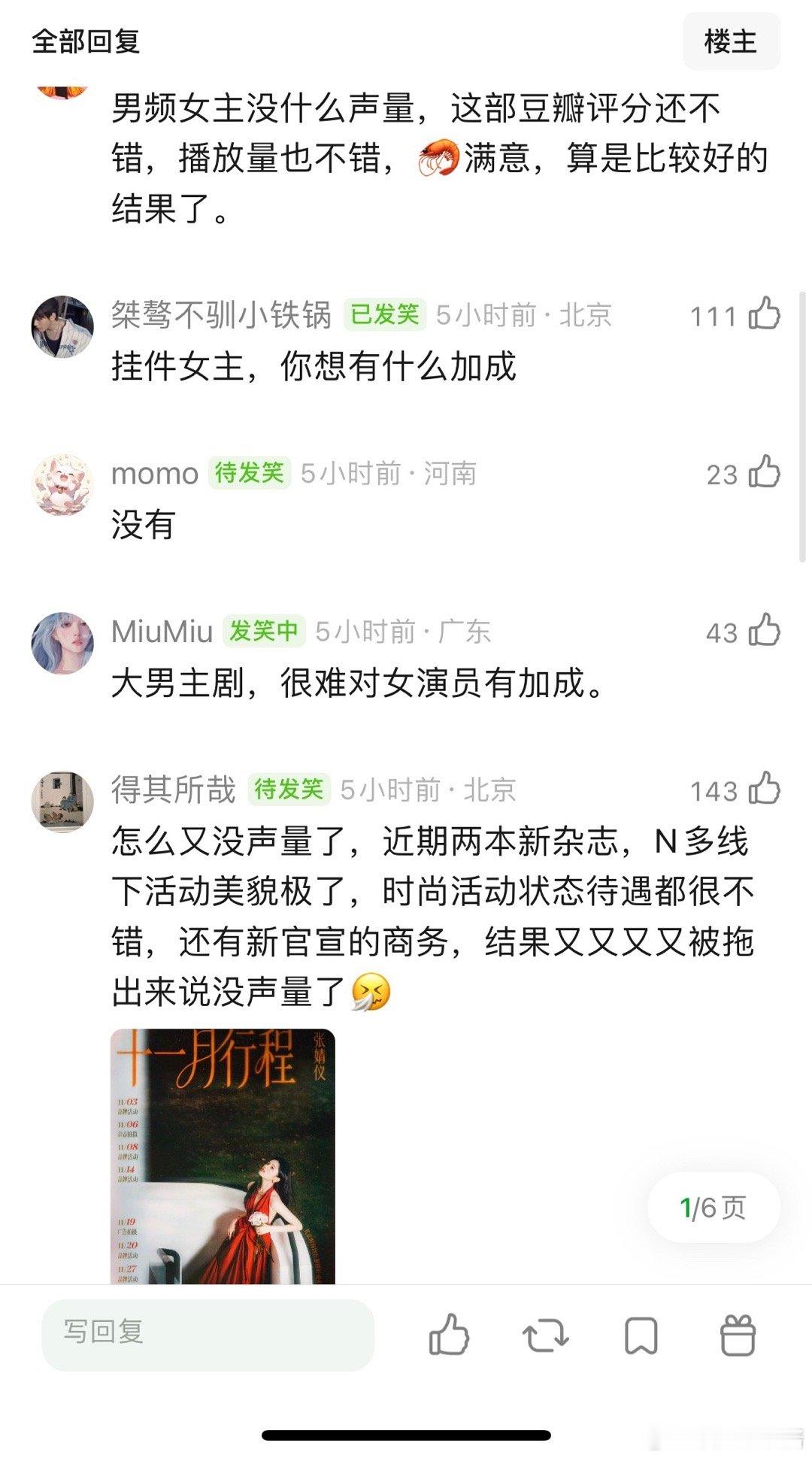This screenshot has height=1458, width=812.
Task: Expand 得其所哉's attached image
Action: (x=222, y=1158)
